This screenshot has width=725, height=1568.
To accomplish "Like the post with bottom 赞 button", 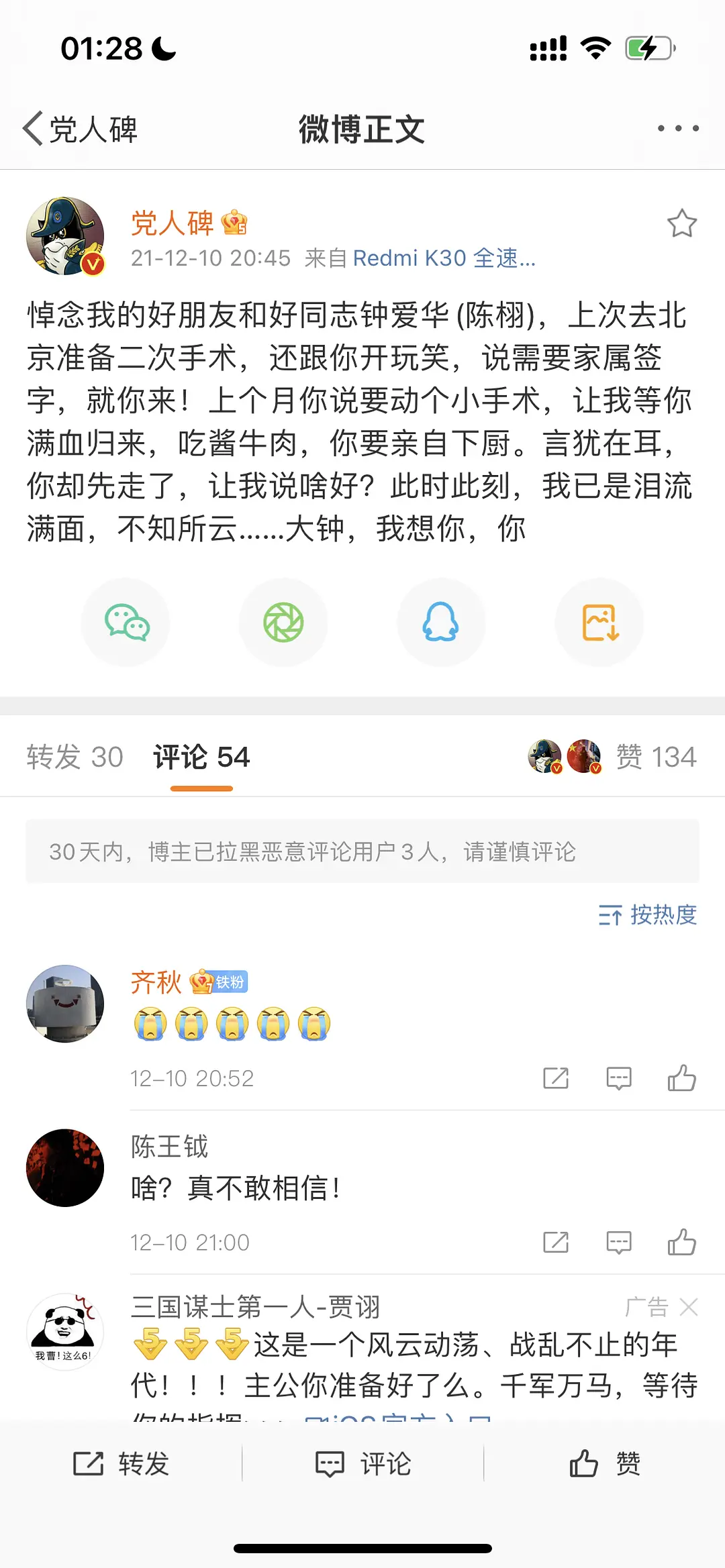I will coord(605,1463).
